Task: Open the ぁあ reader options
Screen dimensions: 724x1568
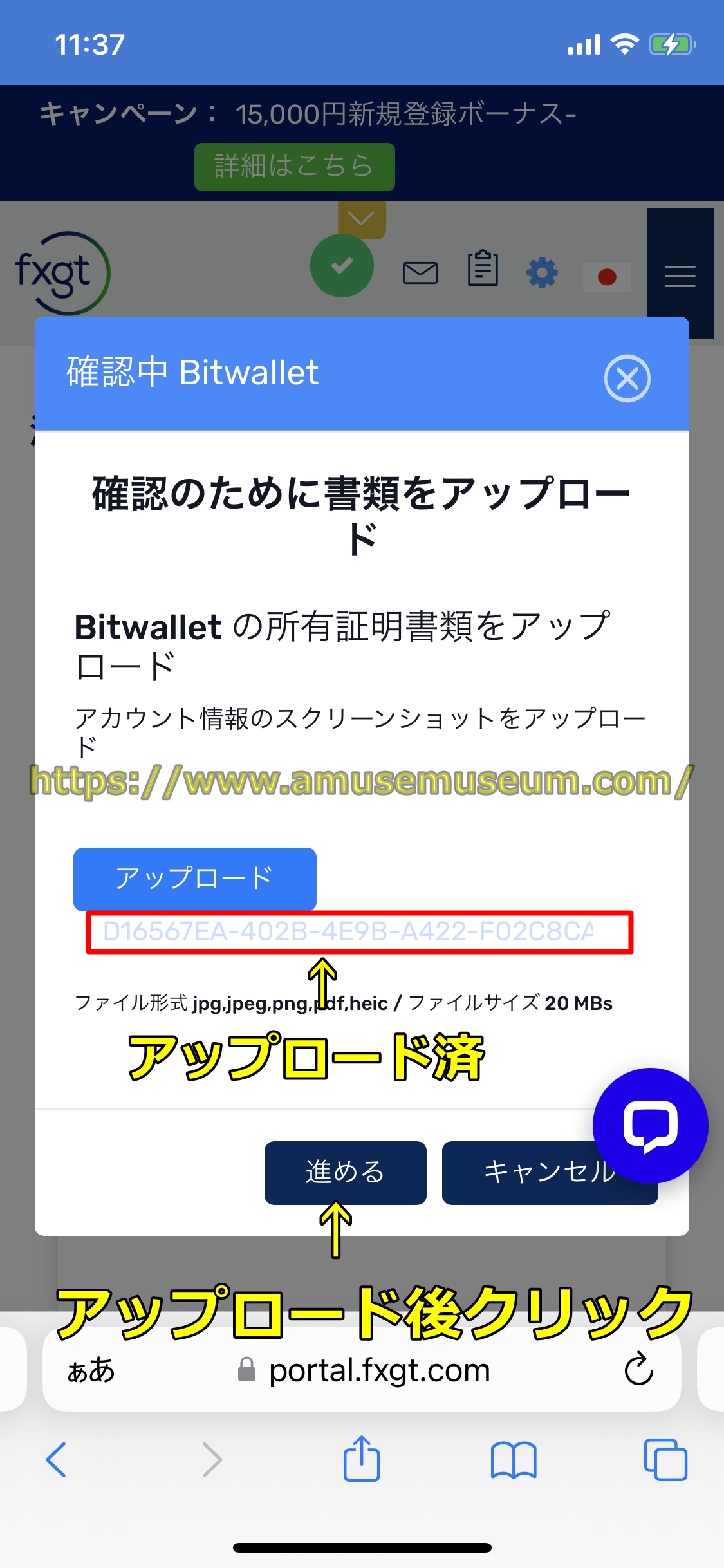Action: (x=91, y=1370)
